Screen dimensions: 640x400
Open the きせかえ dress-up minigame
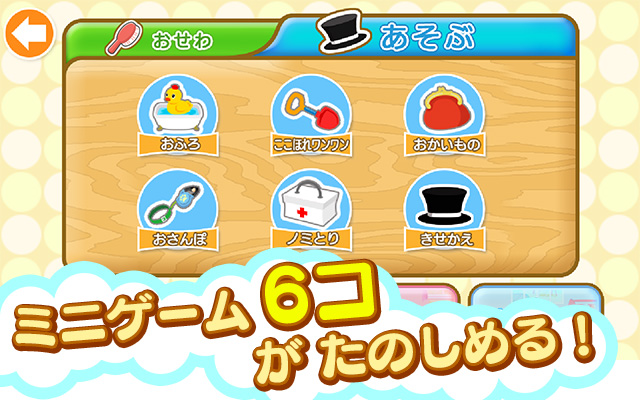pos(442,211)
